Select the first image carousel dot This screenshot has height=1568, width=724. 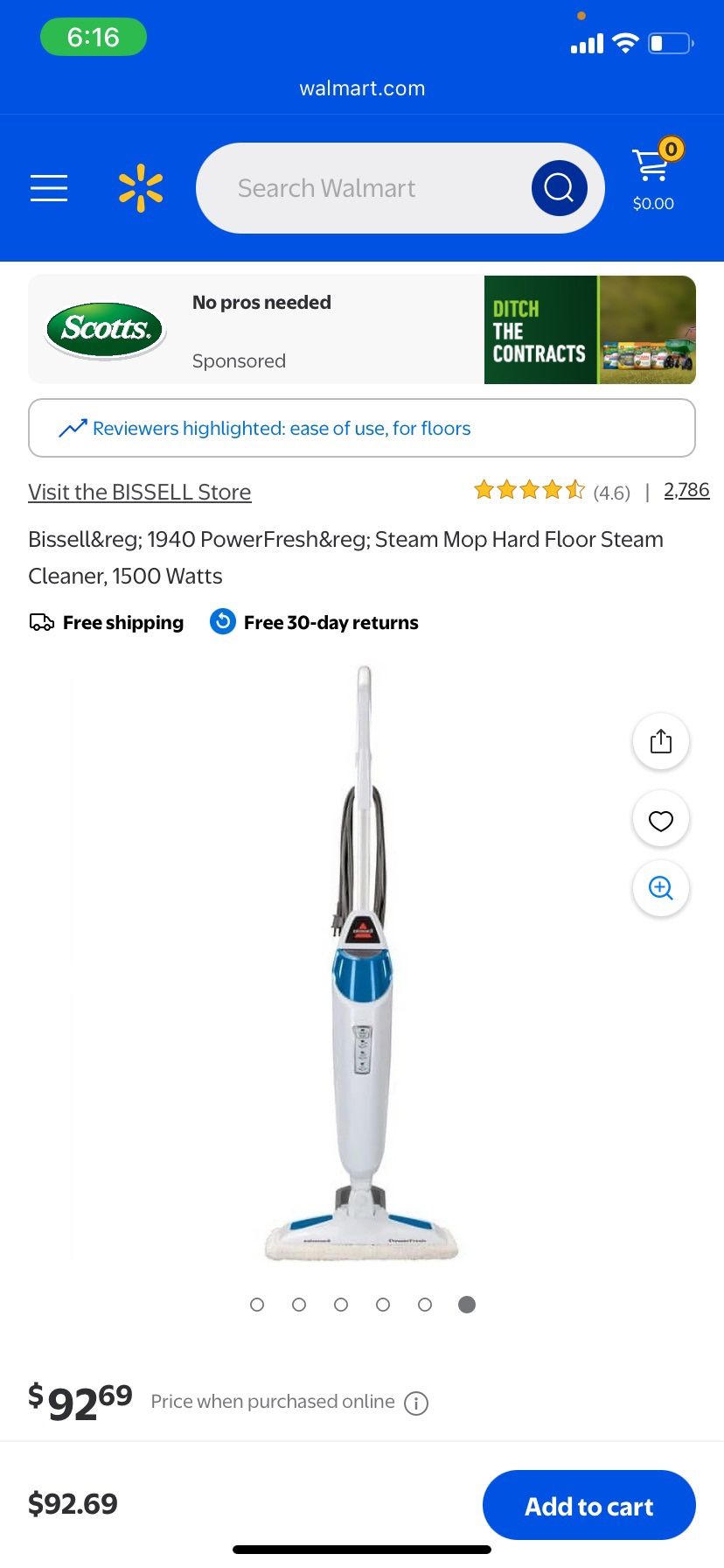click(x=257, y=1304)
